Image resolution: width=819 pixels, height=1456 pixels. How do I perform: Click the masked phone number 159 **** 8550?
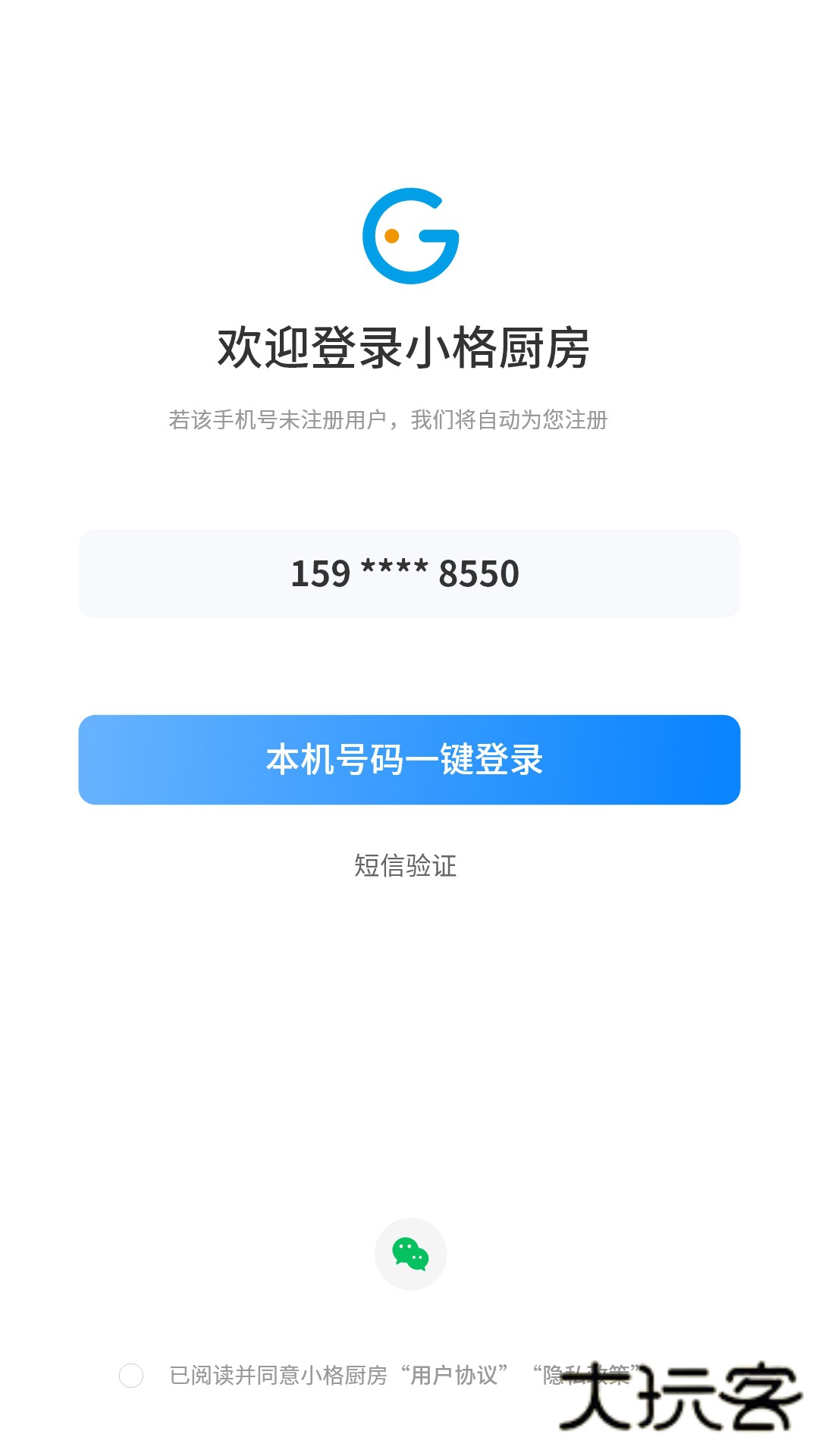[x=409, y=574]
